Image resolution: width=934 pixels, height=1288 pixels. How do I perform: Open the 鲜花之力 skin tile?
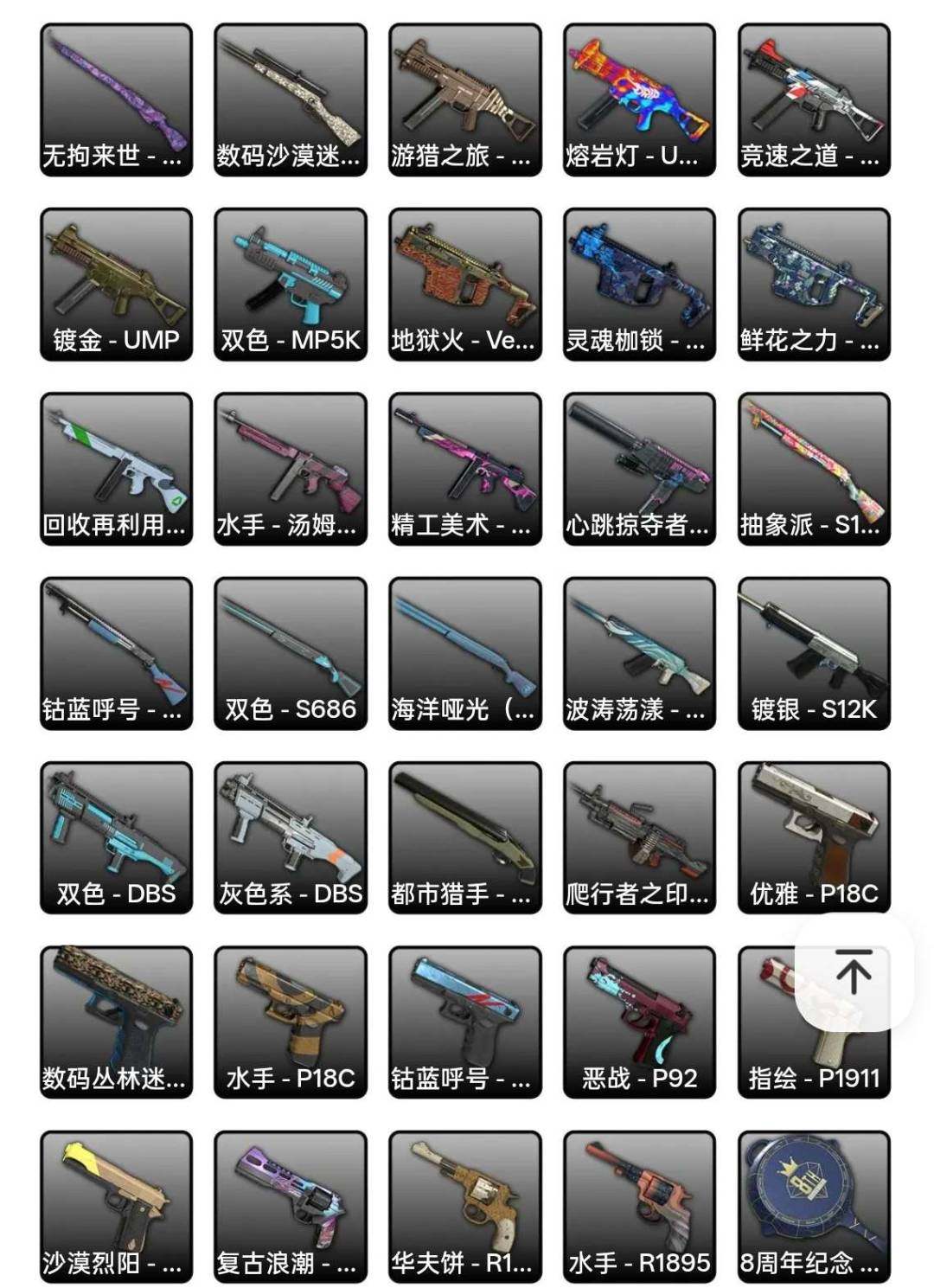pos(813,284)
